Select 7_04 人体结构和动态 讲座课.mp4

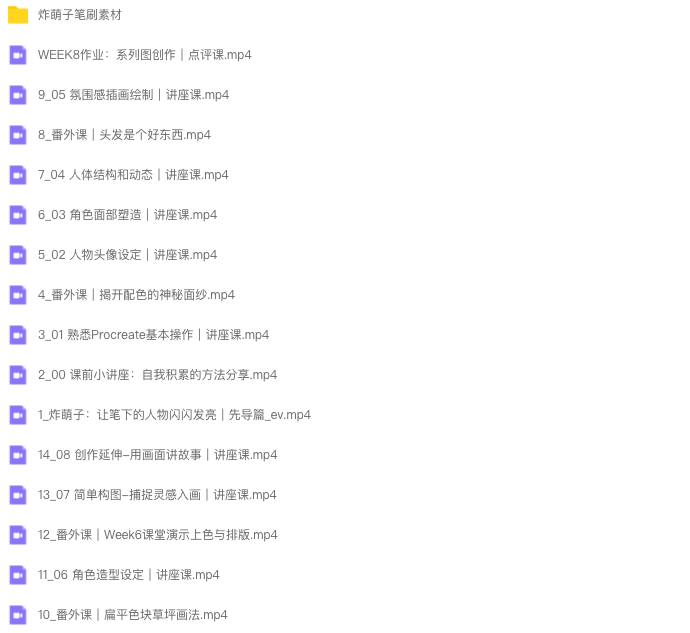click(x=133, y=175)
